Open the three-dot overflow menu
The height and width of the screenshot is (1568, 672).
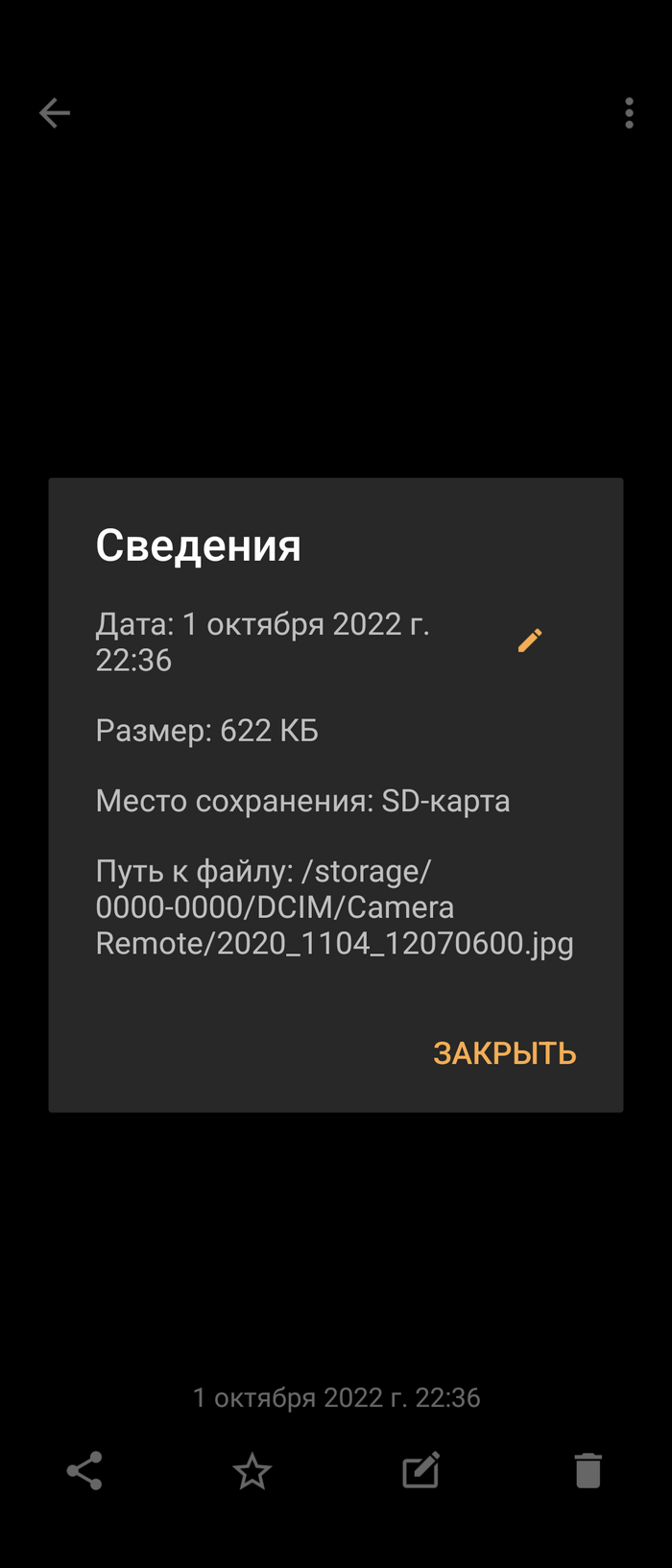pyautogui.click(x=629, y=113)
